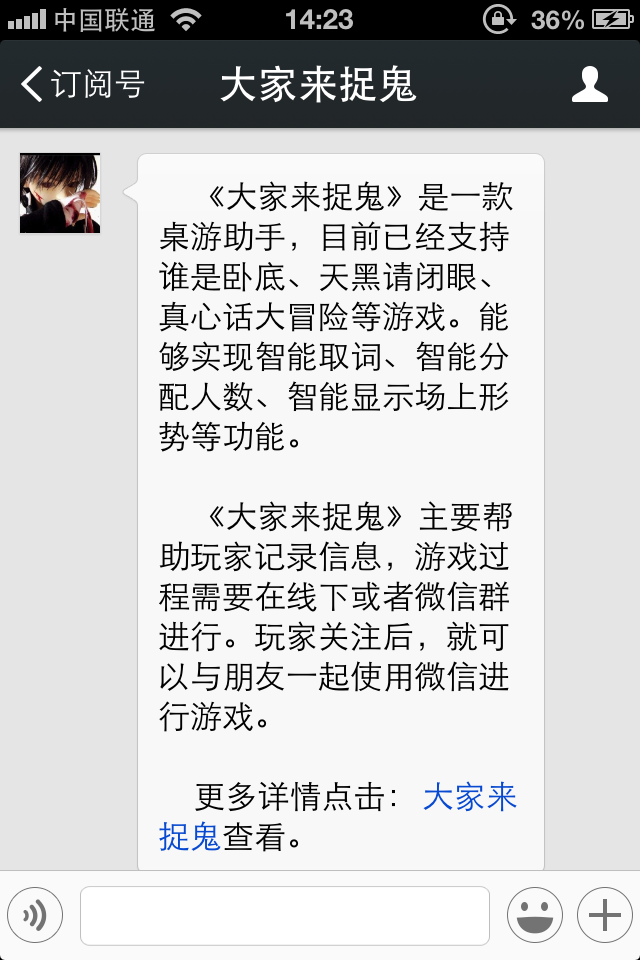Open the emoji picker
This screenshot has width=640, height=960.
point(535,914)
